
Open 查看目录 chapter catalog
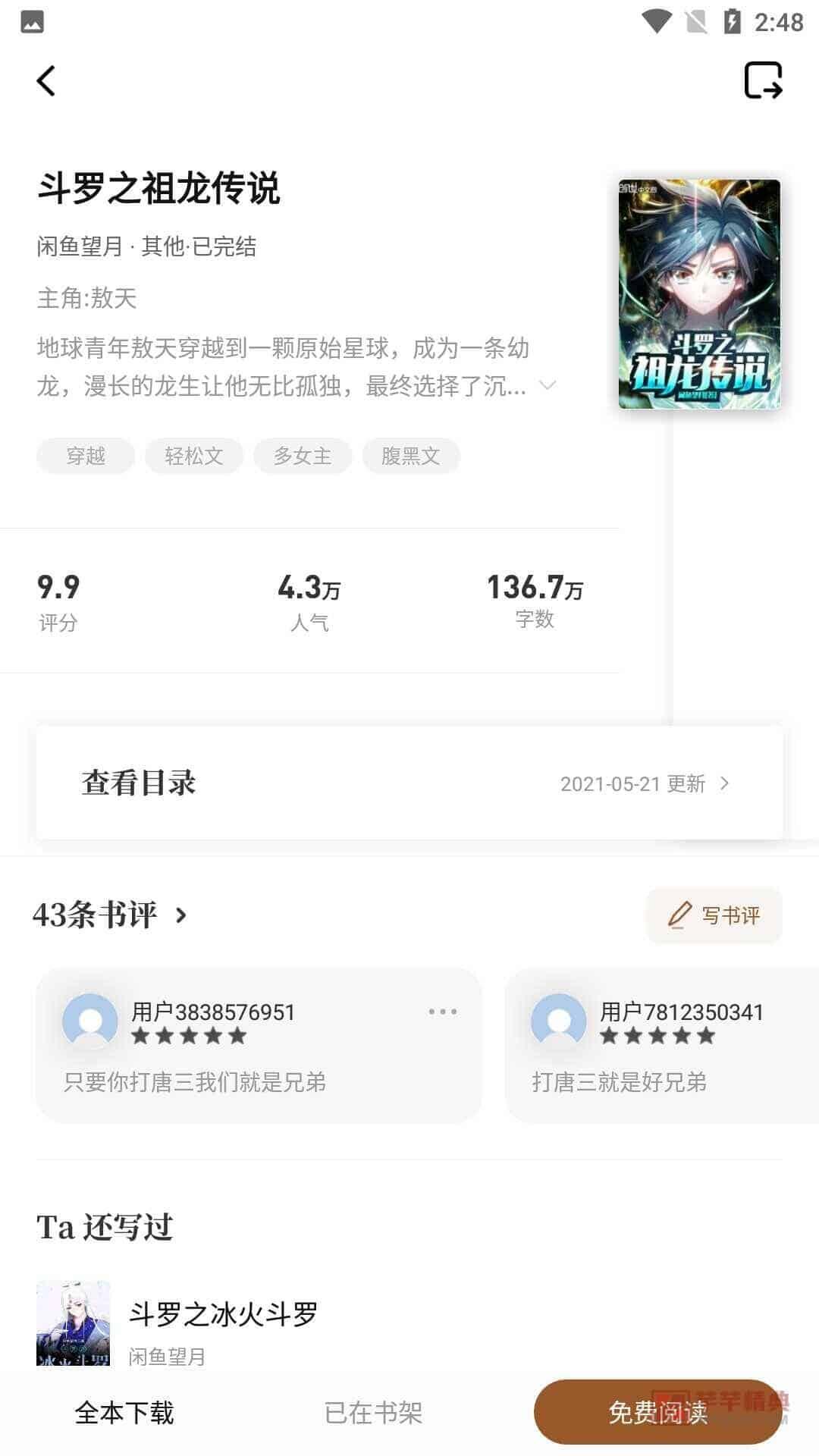click(x=409, y=783)
